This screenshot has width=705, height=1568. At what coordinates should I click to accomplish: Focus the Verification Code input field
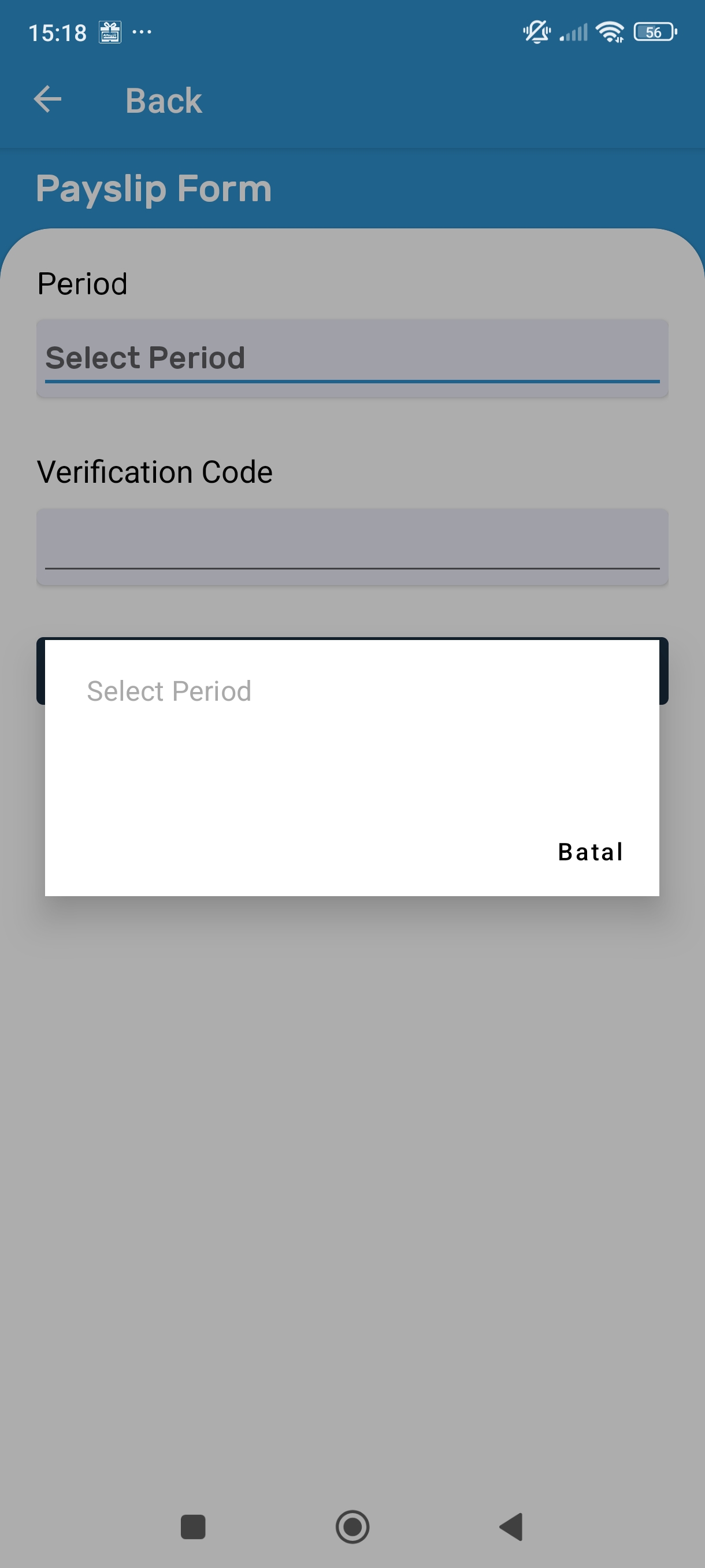coord(352,546)
